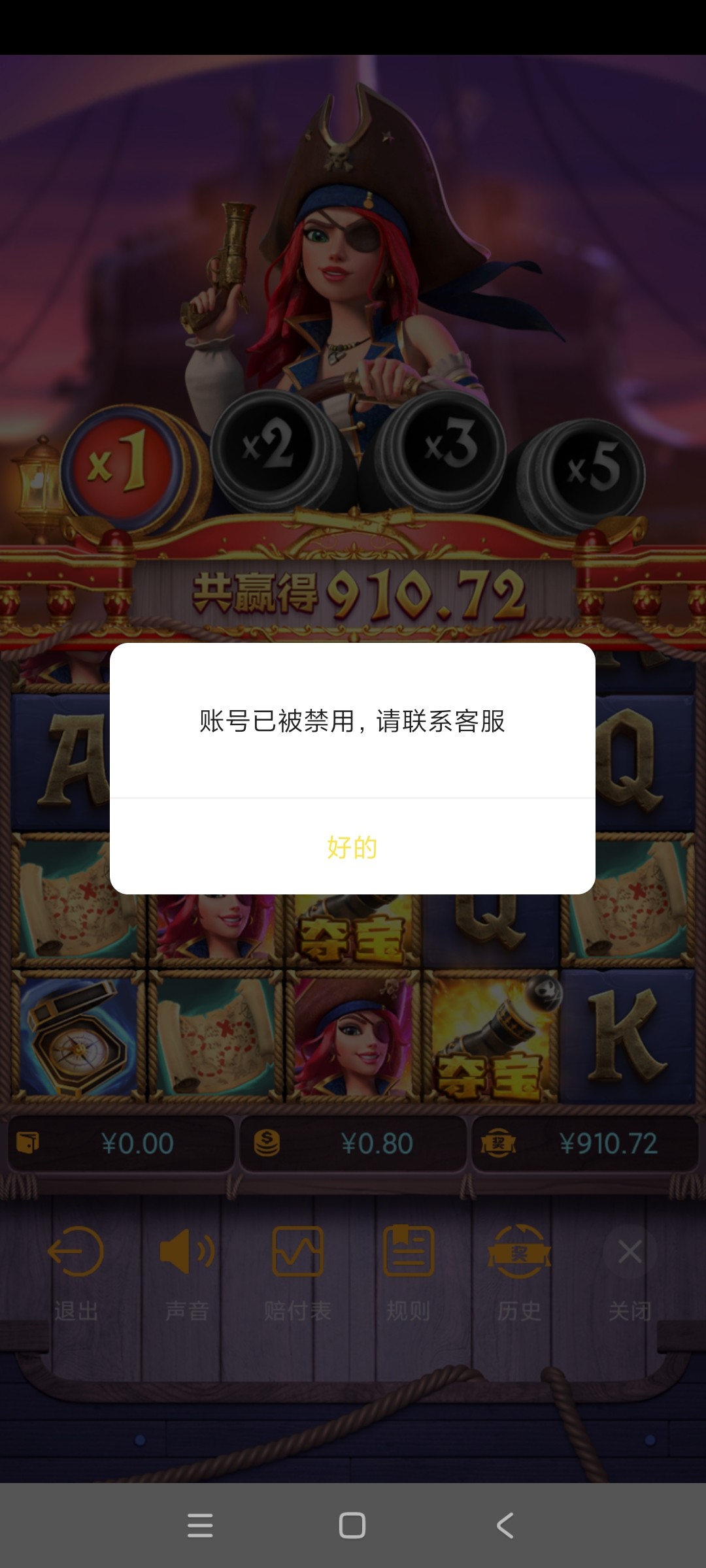Open the 赔付表 paytable
Screen dimensions: 706x1568
297,1271
